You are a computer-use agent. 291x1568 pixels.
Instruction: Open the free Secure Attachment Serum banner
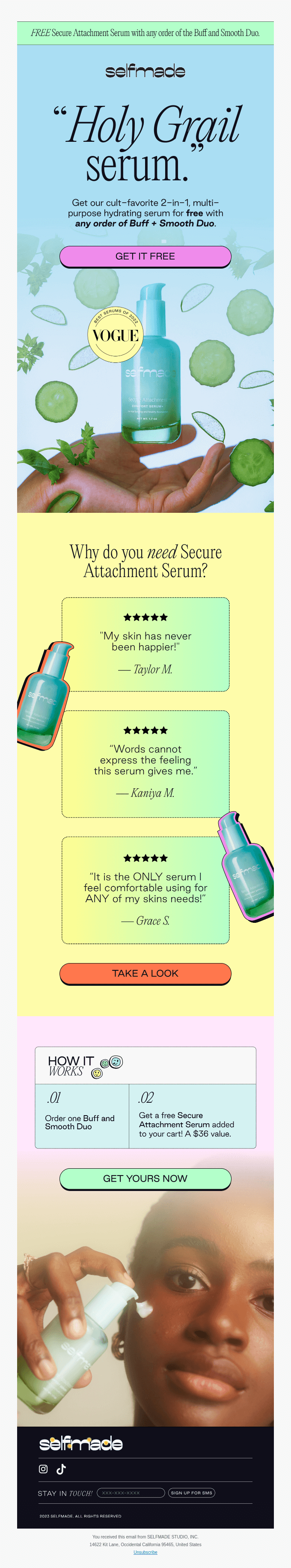145,33
